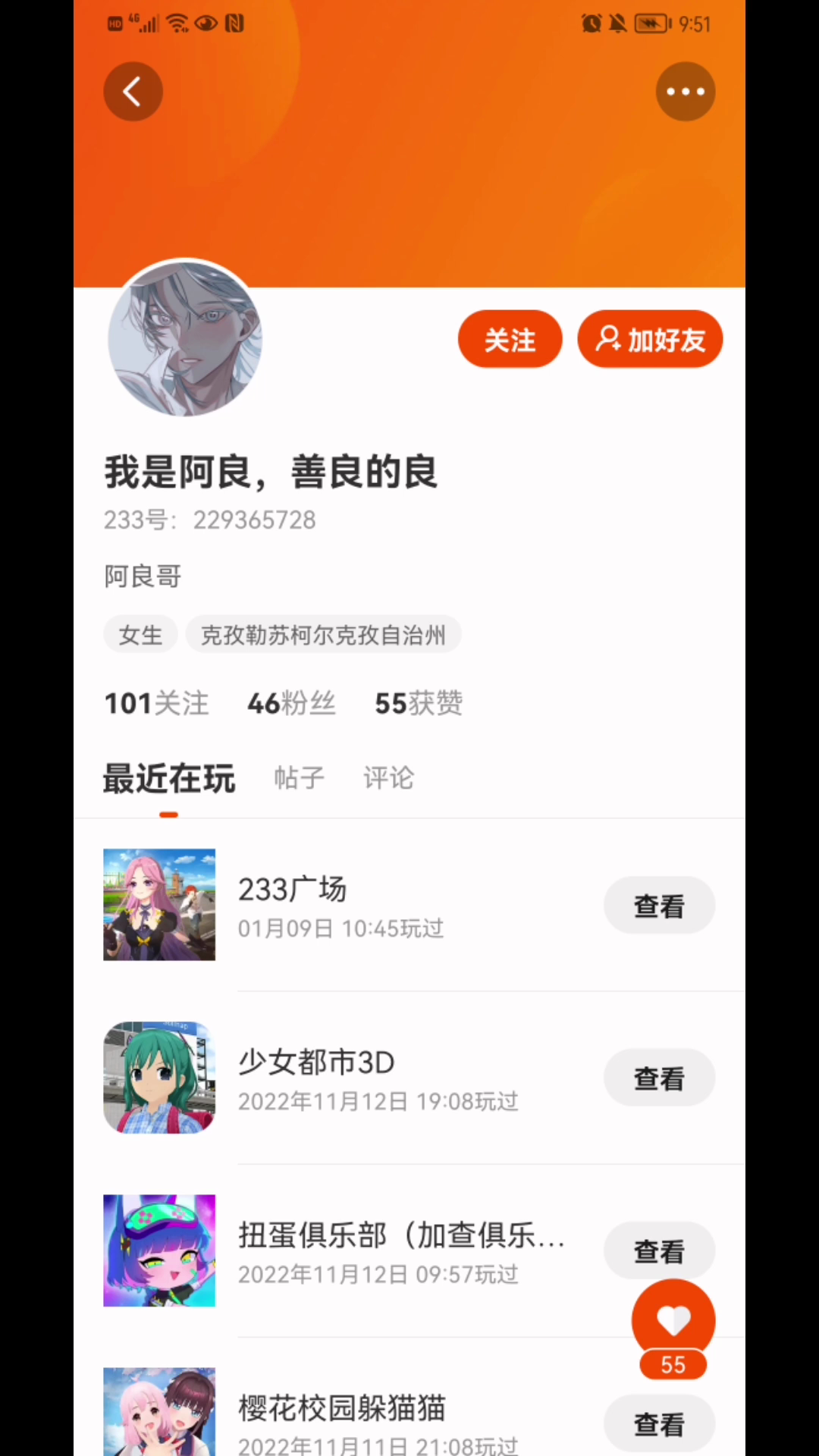Viewport: 819px width, 1456px height.
Task: Tap 查看 for 樱花校园躲猫猫
Action: pos(659,1423)
